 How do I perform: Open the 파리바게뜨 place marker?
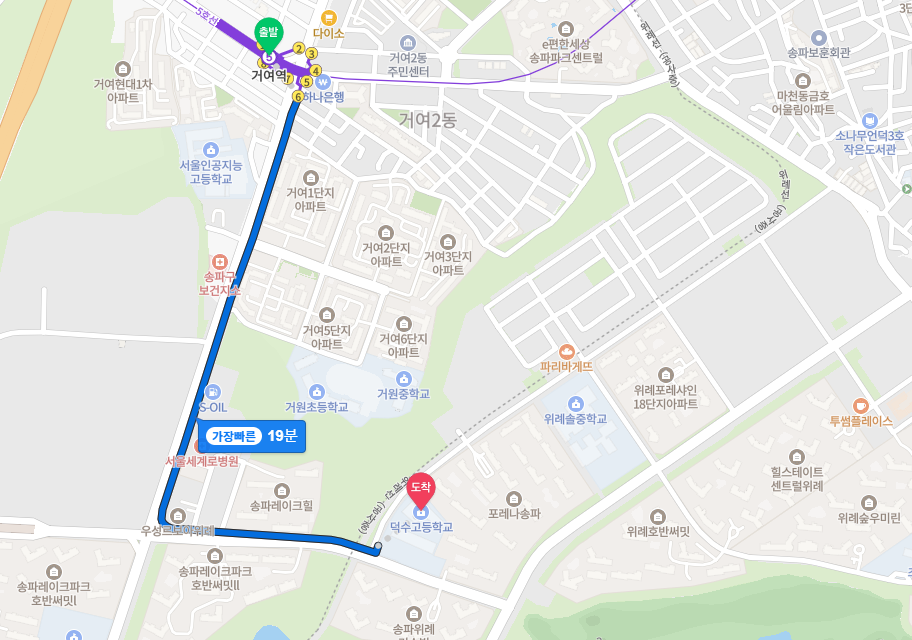(567, 351)
